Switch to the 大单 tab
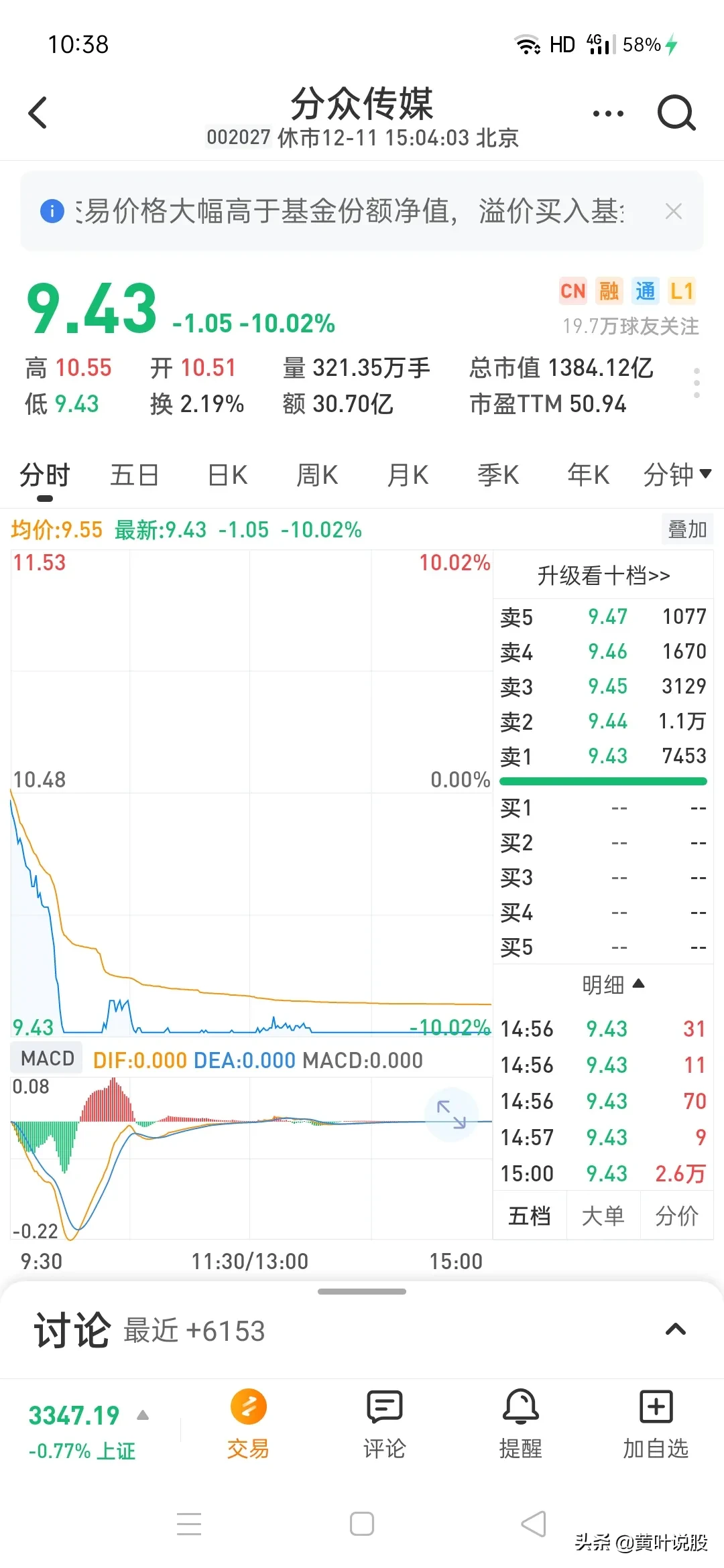Image resolution: width=724 pixels, height=1568 pixels. click(603, 1216)
